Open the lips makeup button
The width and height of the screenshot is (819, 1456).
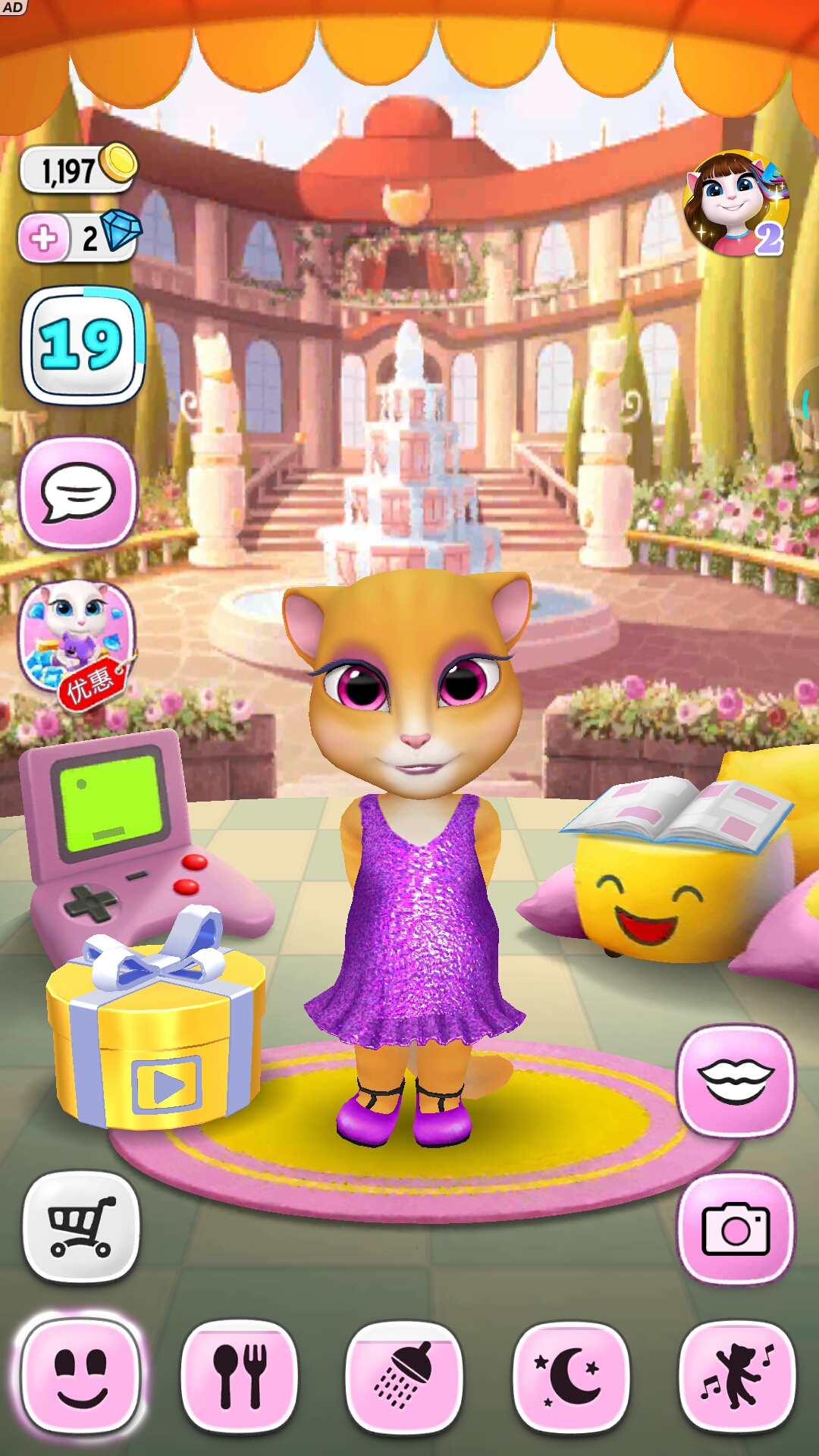pyautogui.click(x=736, y=1081)
